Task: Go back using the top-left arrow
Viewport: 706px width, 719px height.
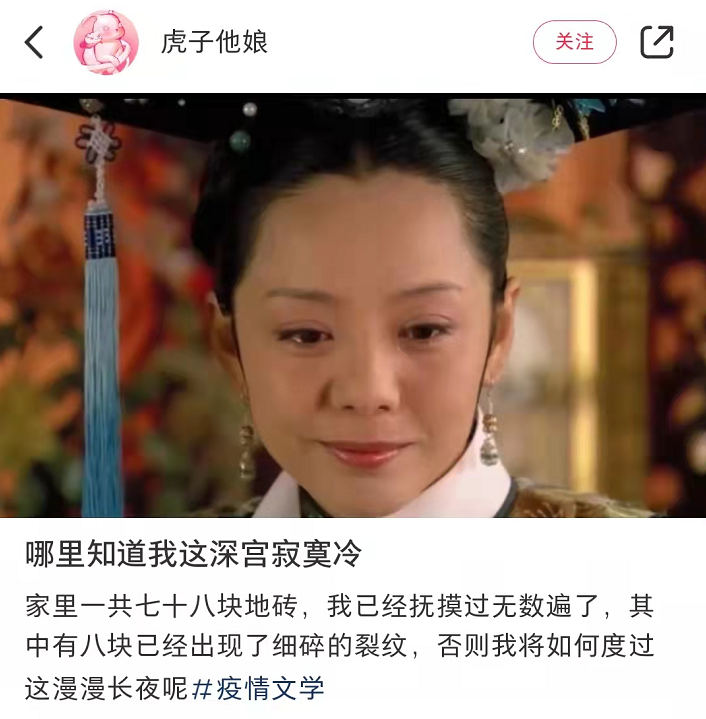Action: pyautogui.click(x=35, y=42)
